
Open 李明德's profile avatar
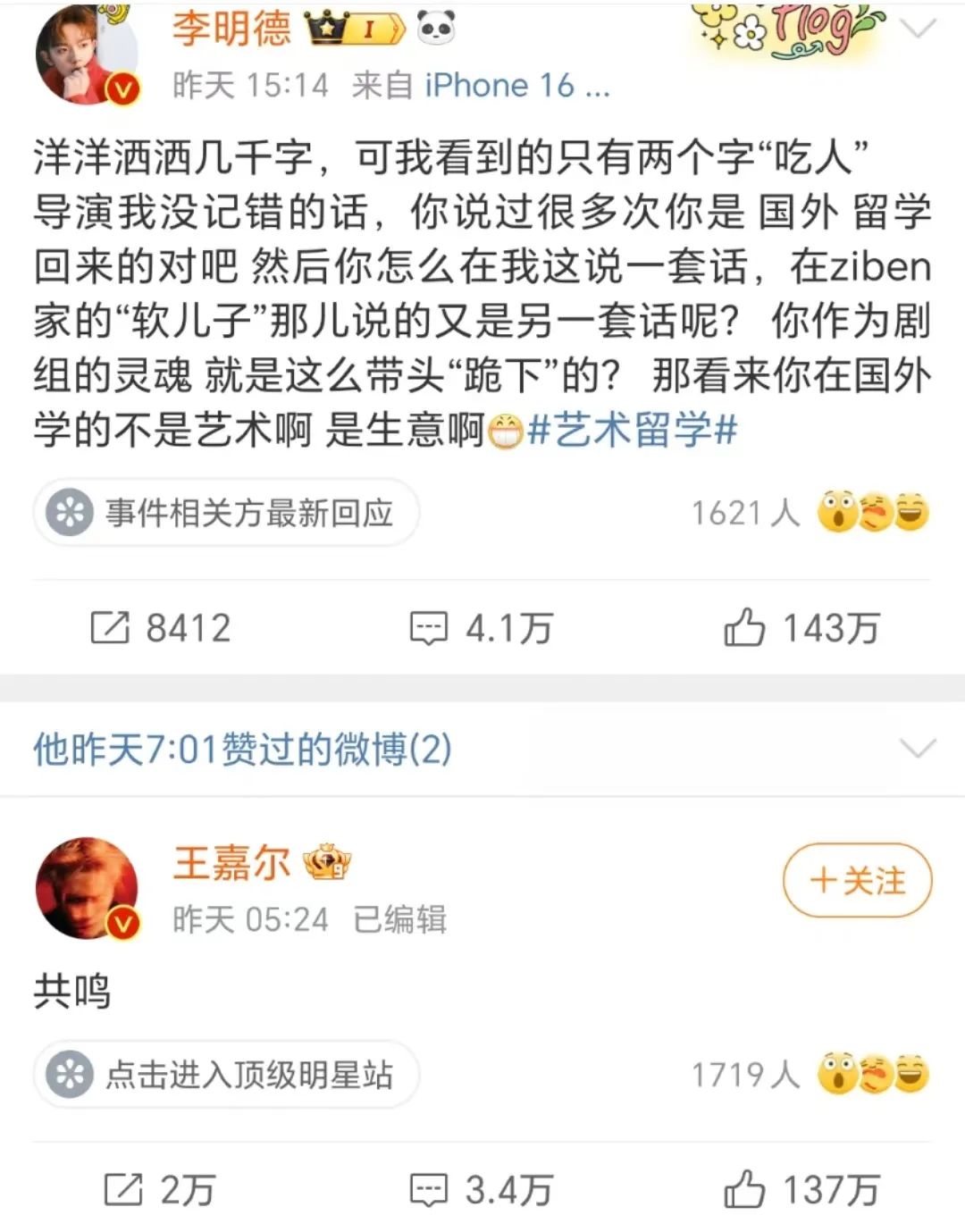[x=88, y=55]
